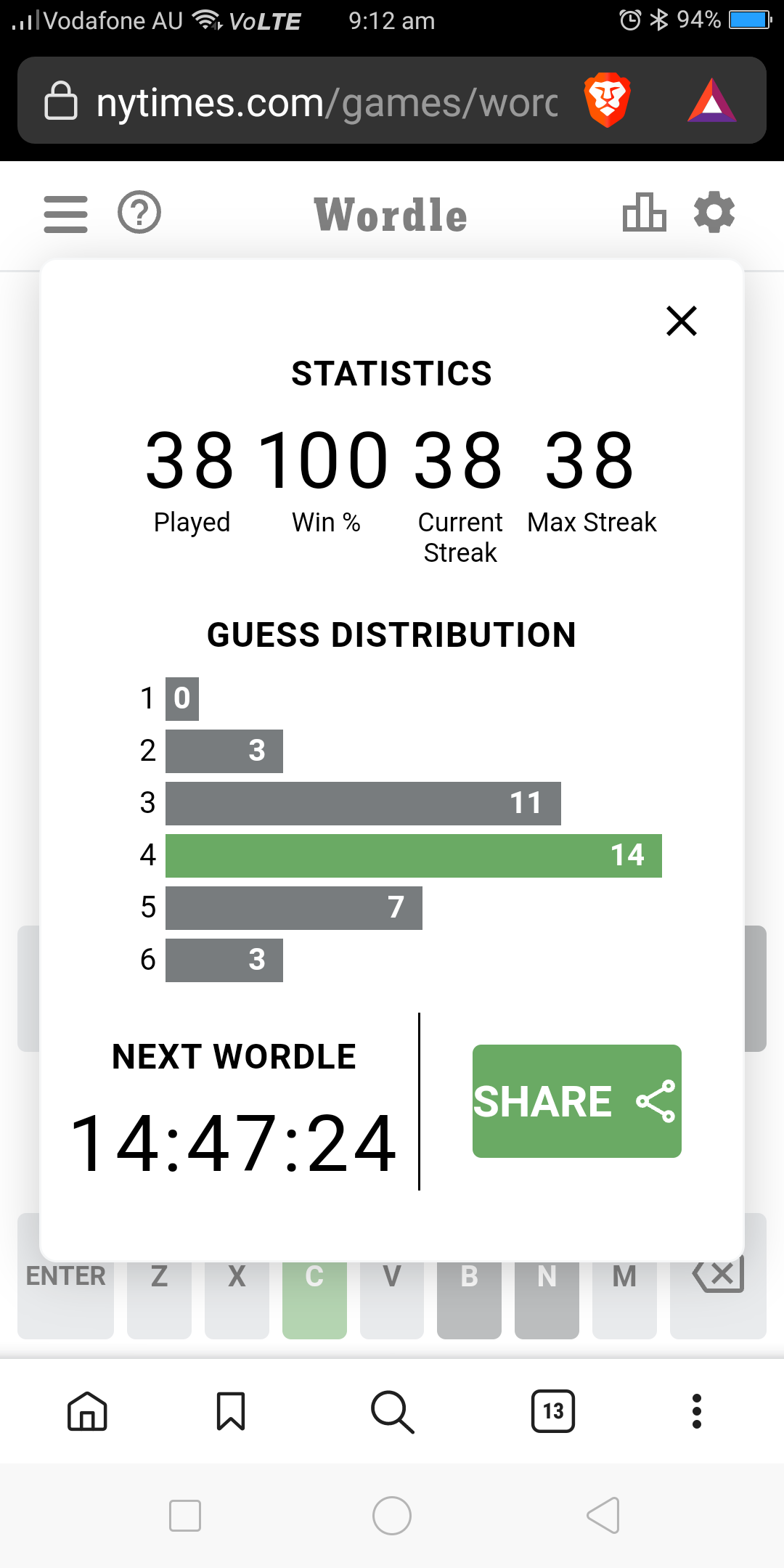
Task: Open the how-to-play help icon
Action: tap(139, 212)
